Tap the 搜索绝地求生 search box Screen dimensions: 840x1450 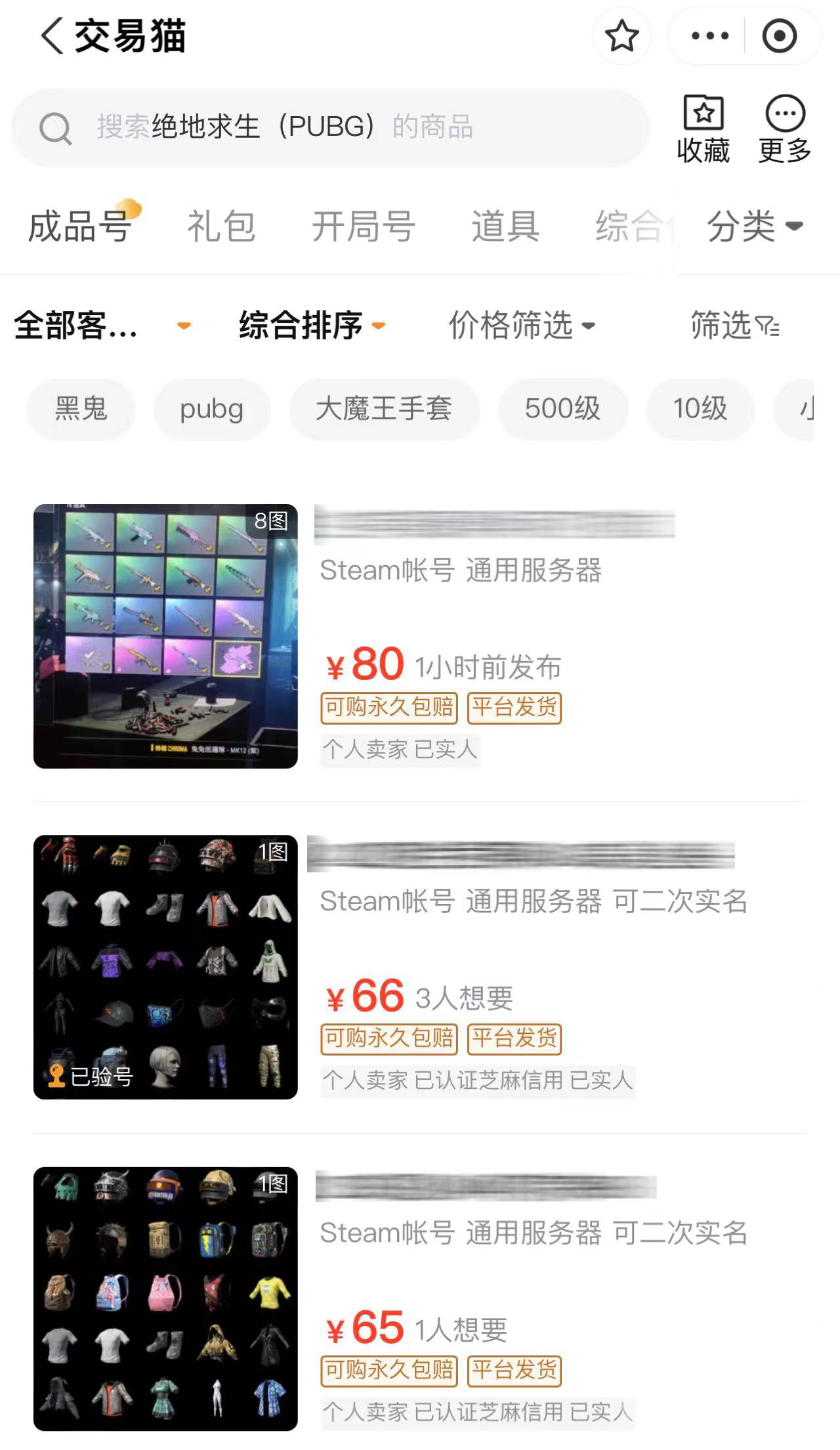coord(328,127)
